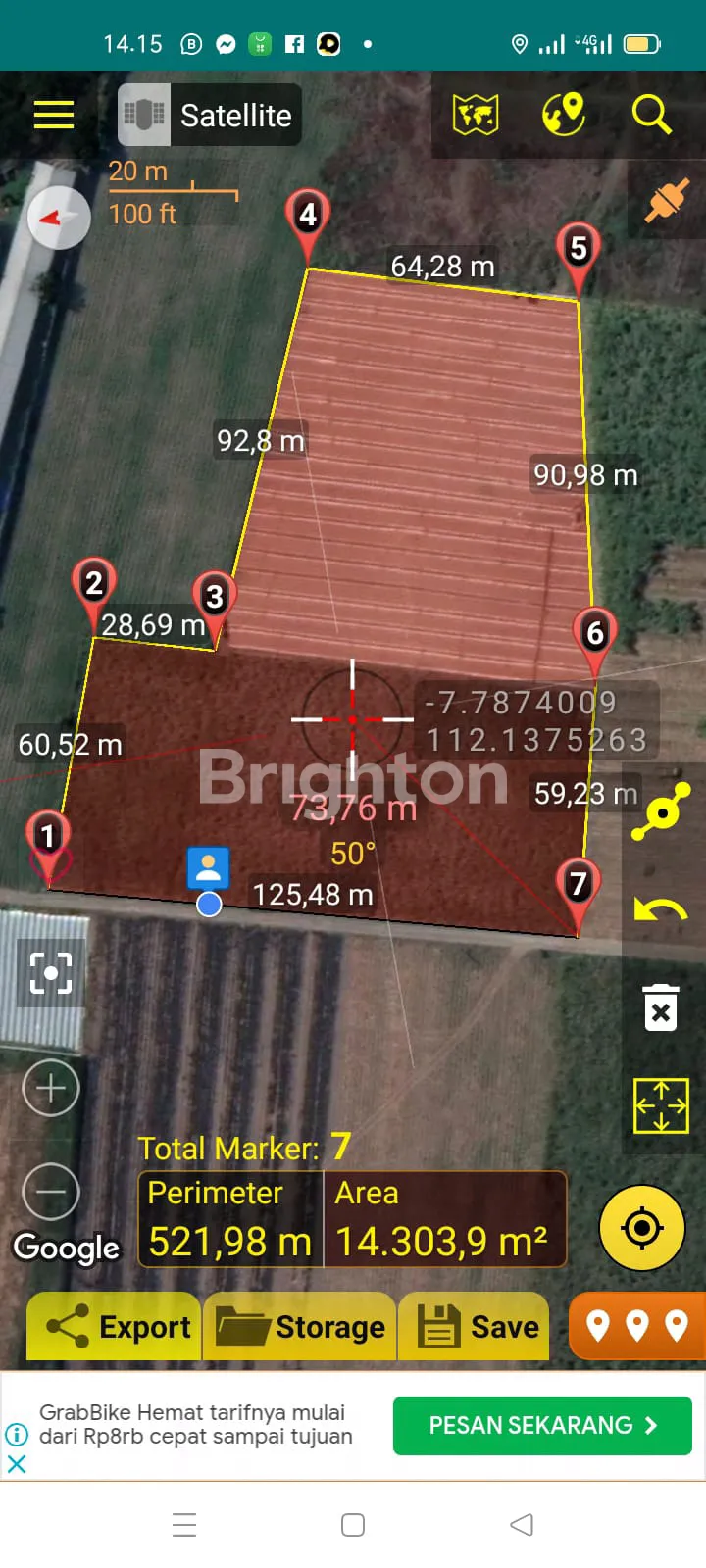This screenshot has height=1568, width=706.
Task: Zoom out on the map
Action: pyautogui.click(x=51, y=1192)
